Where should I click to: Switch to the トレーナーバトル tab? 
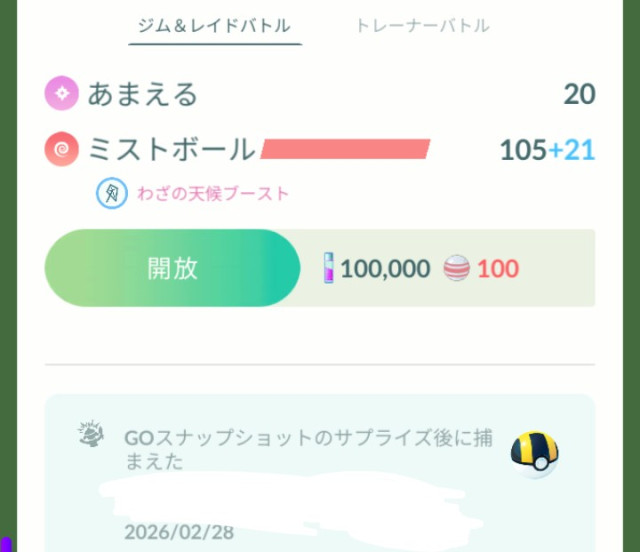[x=422, y=26]
